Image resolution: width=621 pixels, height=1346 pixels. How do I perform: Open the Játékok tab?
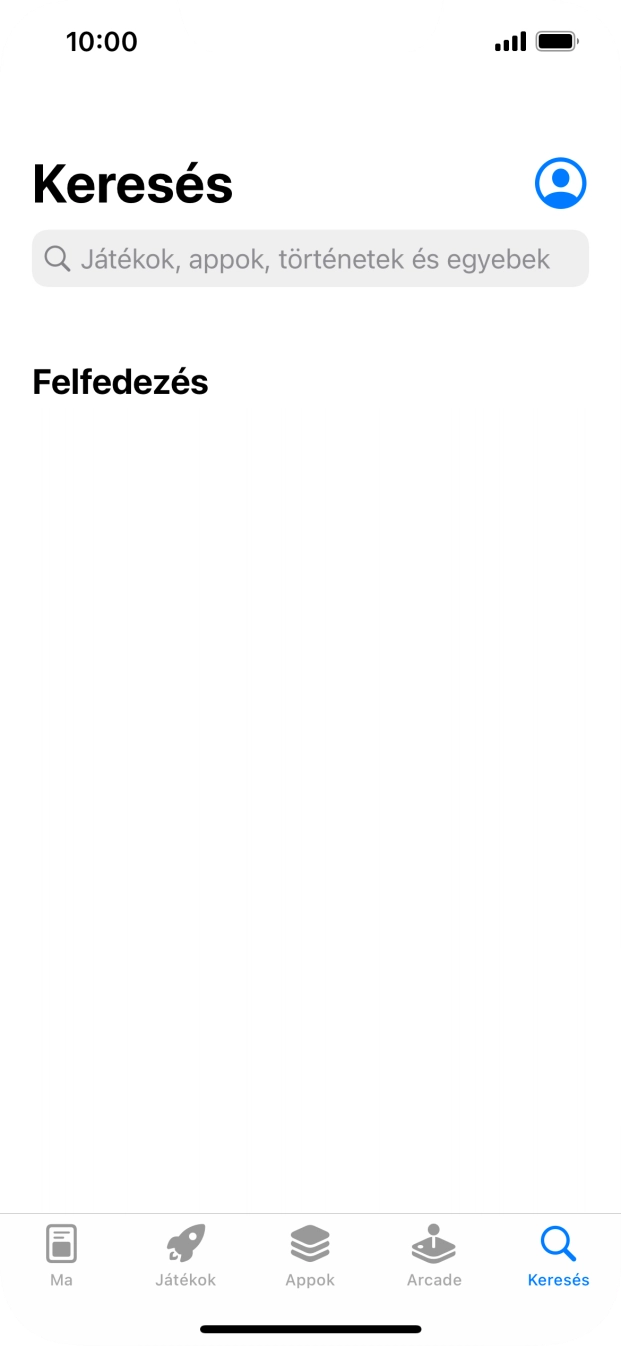185,1255
